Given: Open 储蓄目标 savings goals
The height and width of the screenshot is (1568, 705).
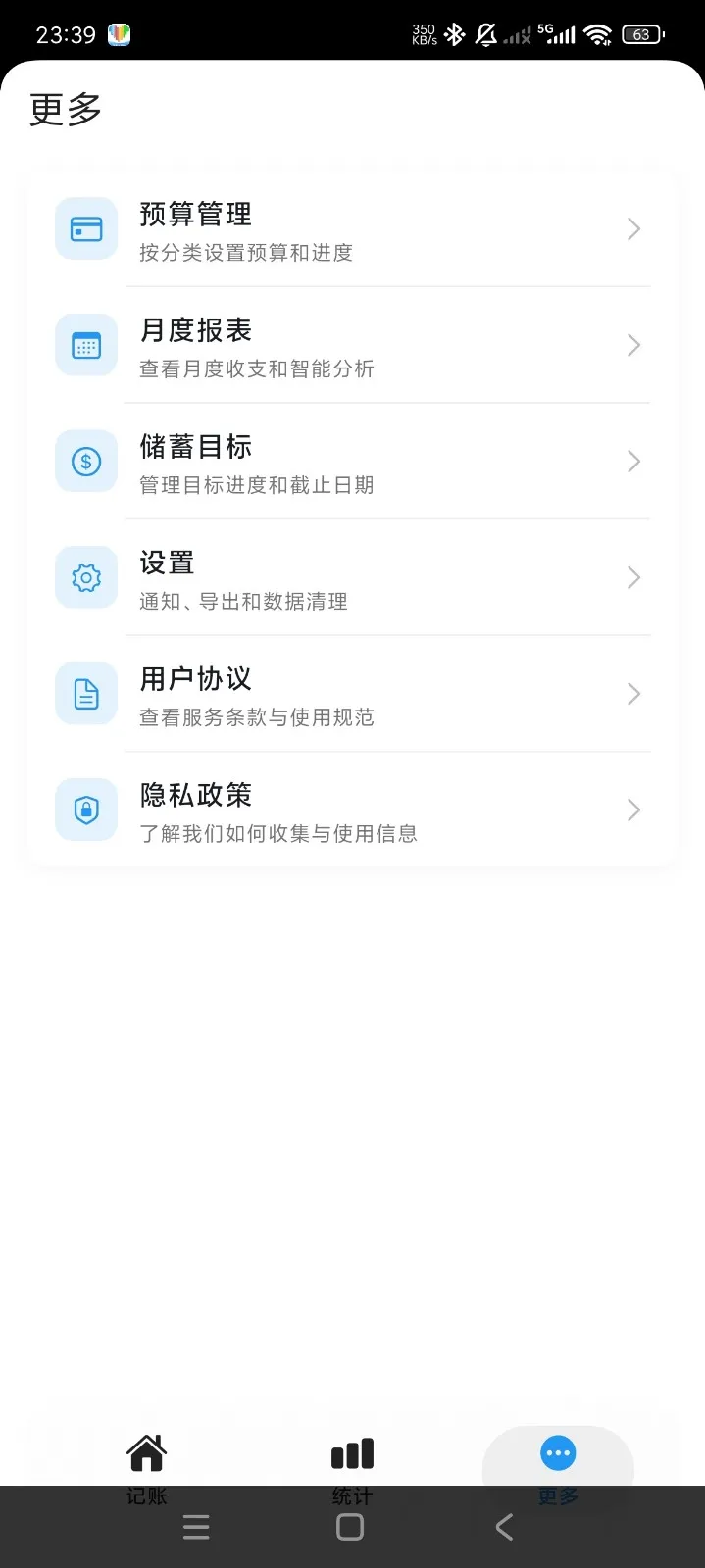Looking at the screenshot, I should pyautogui.click(x=353, y=462).
